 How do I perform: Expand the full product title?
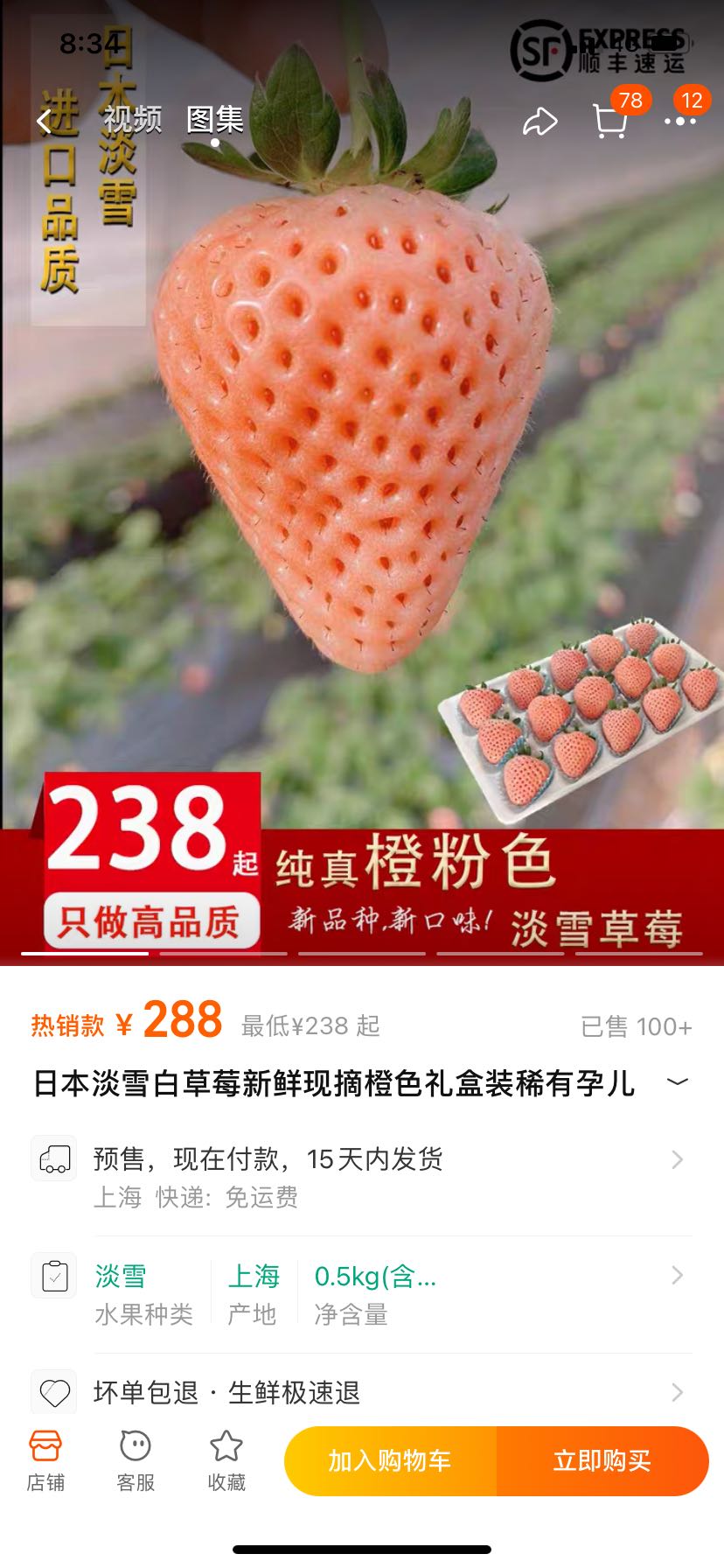tap(678, 1082)
